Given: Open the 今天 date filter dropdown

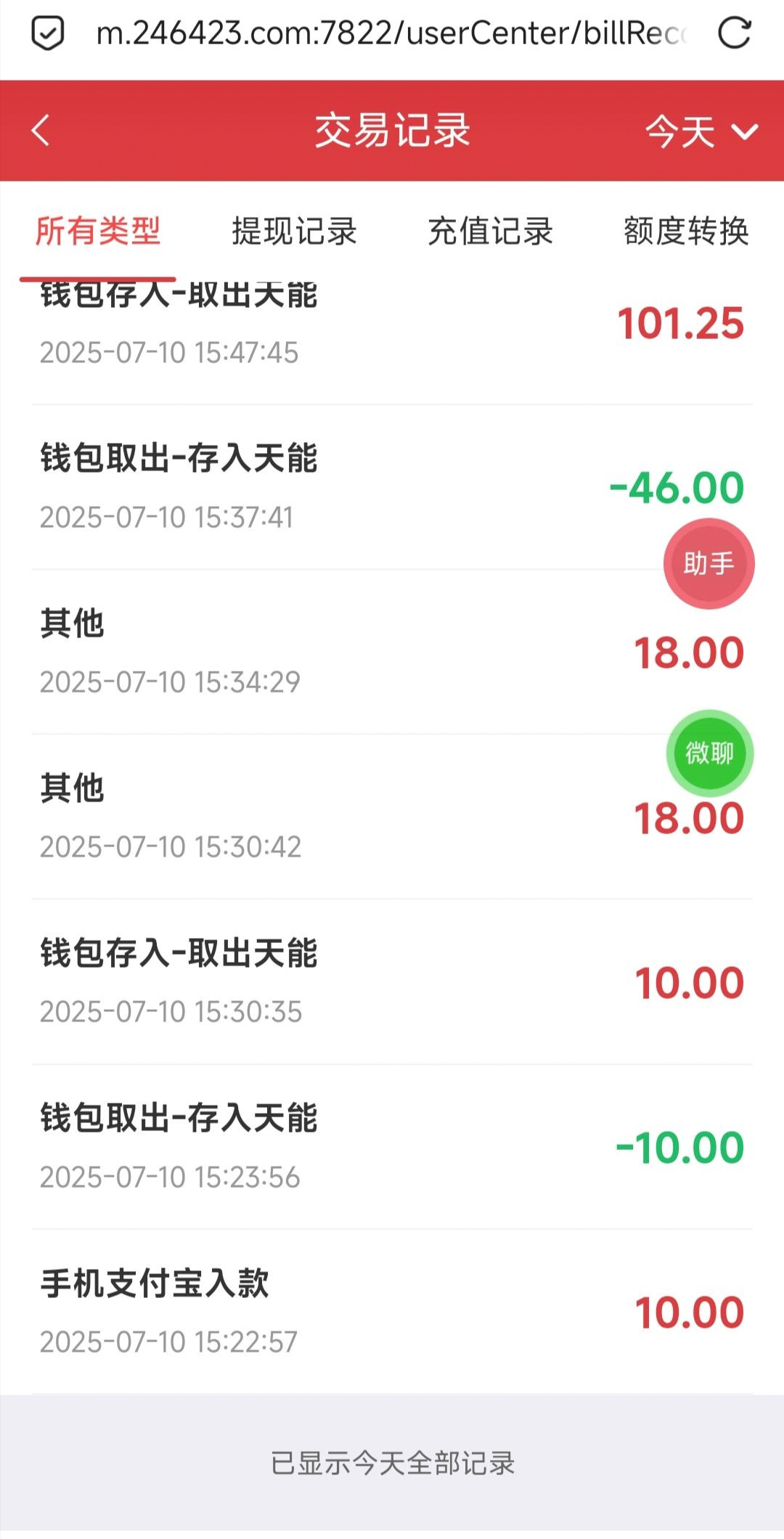Looking at the screenshot, I should [701, 132].
